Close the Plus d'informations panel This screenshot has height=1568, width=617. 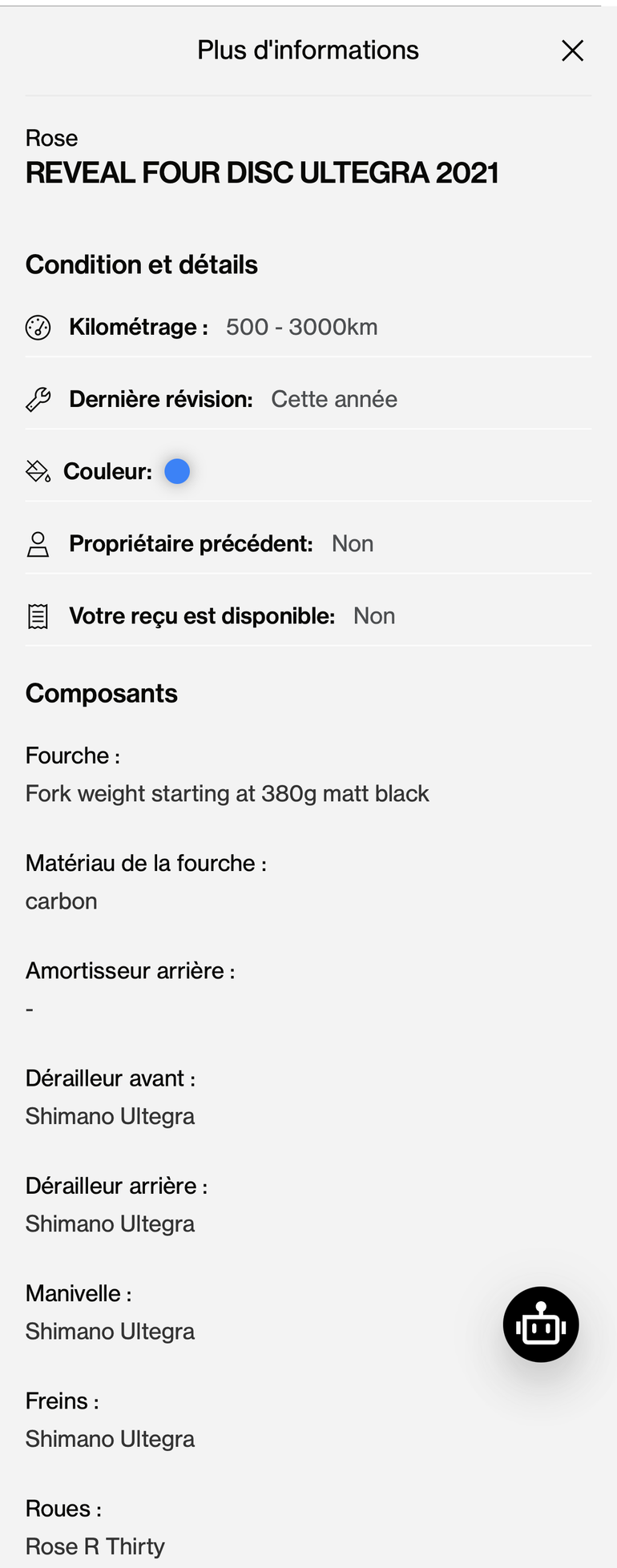pyautogui.click(x=572, y=51)
